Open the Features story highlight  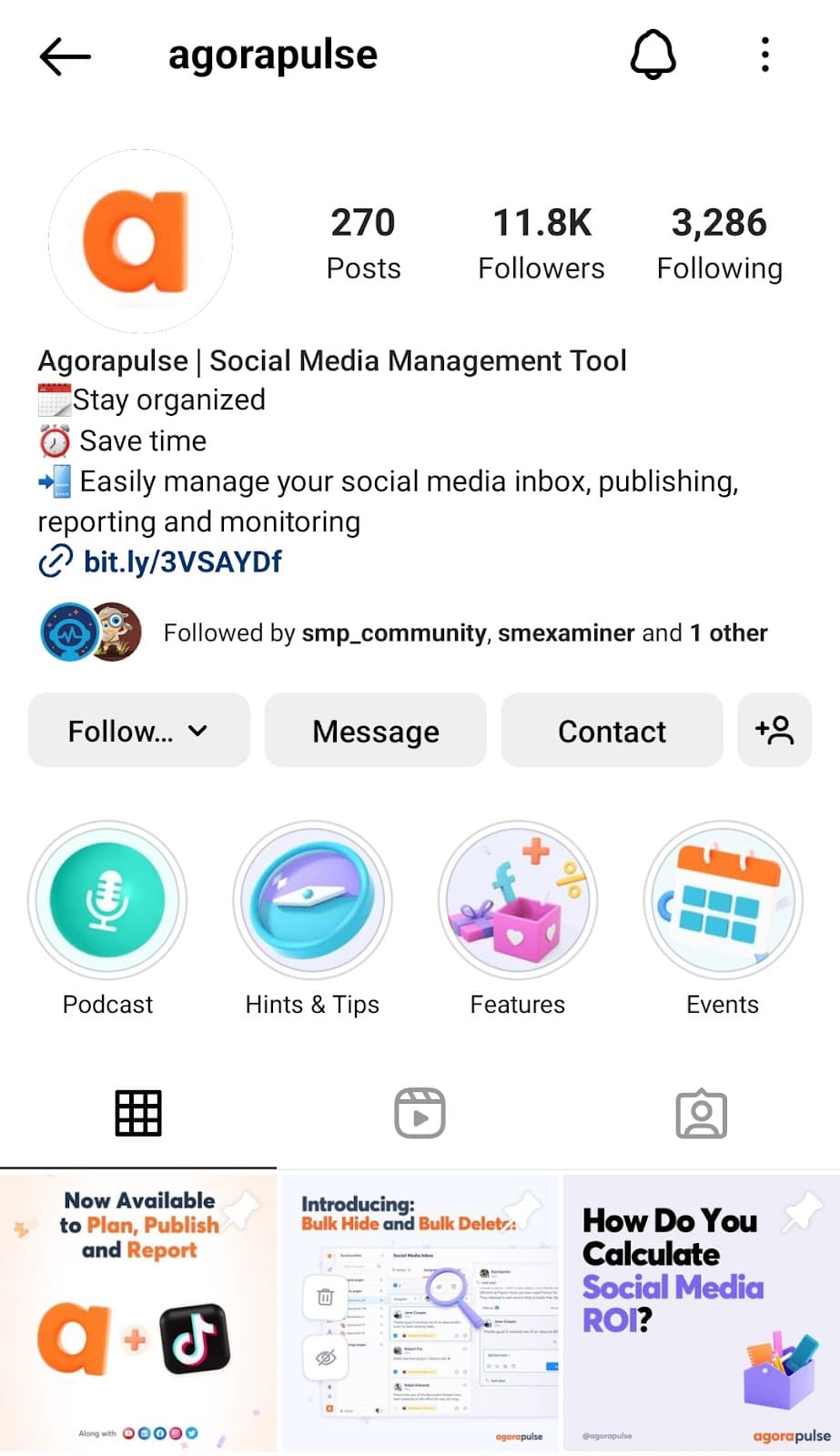[x=518, y=900]
